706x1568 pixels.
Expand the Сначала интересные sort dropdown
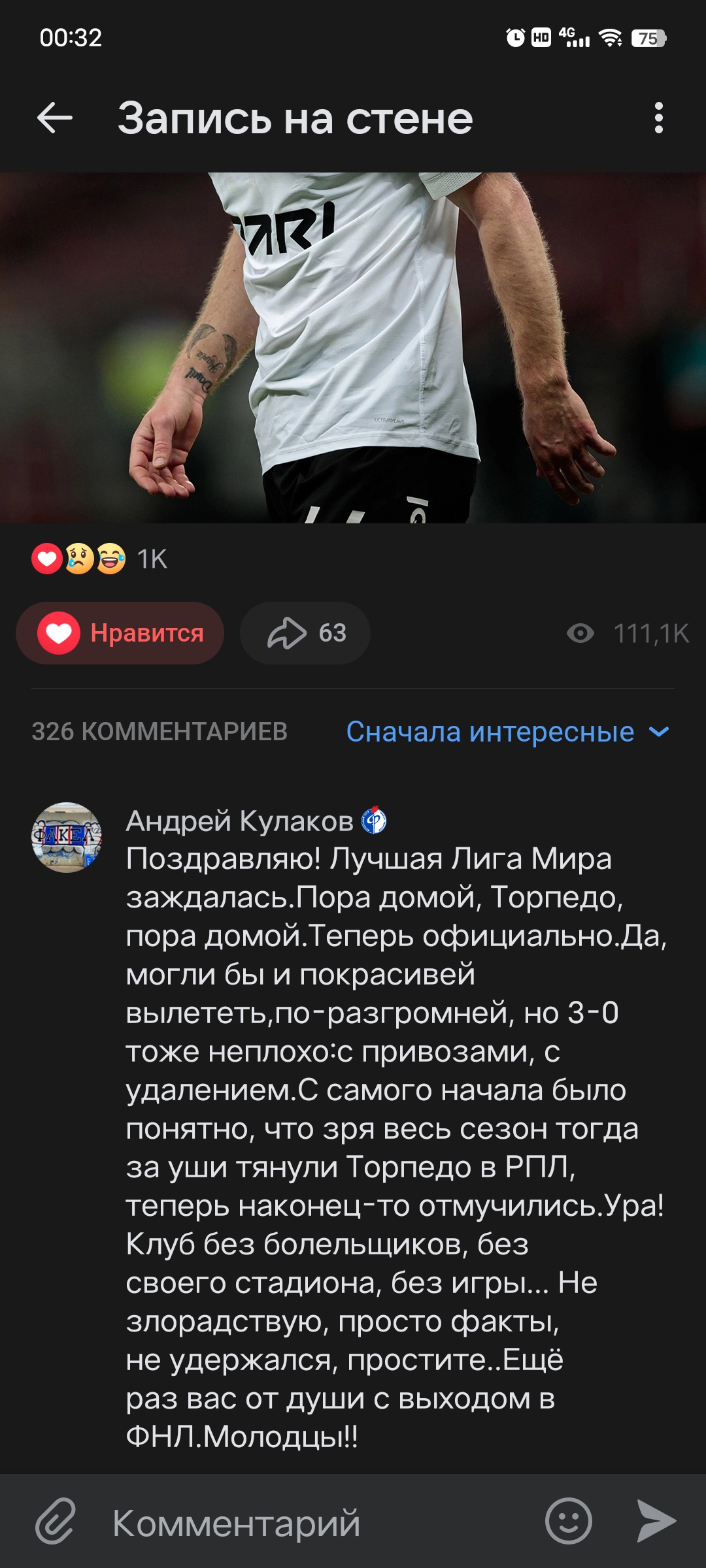tap(507, 732)
